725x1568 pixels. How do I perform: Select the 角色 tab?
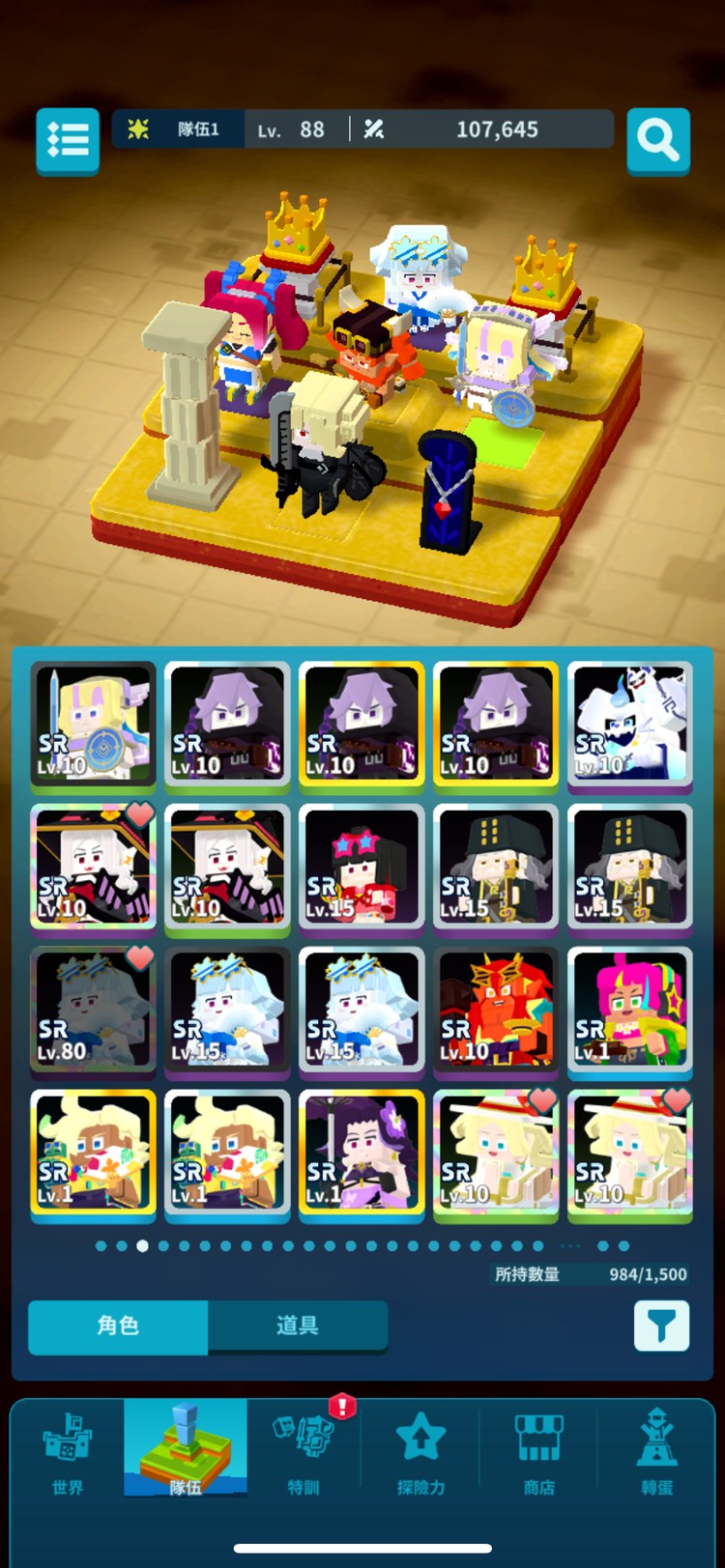click(118, 1326)
